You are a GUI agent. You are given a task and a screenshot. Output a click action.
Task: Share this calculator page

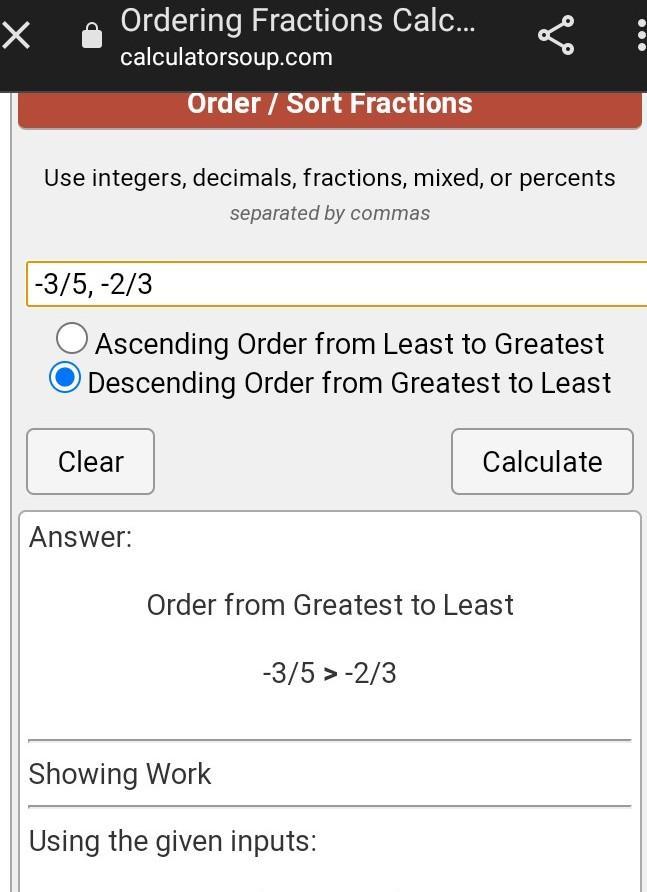pyautogui.click(x=556, y=36)
